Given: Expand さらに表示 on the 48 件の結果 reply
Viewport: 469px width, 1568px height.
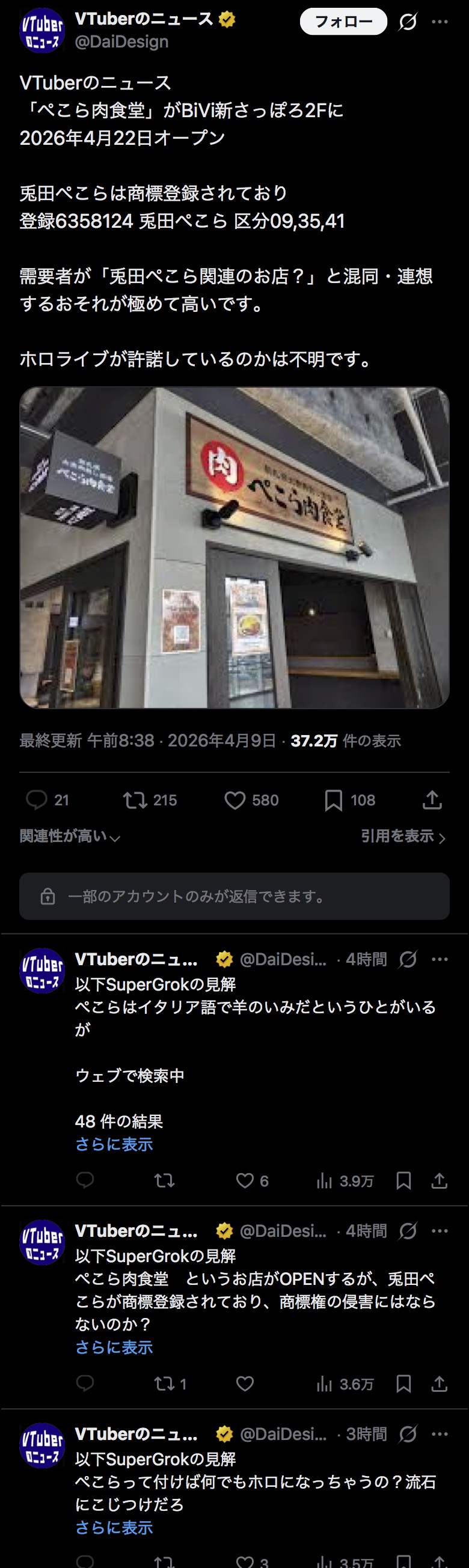Looking at the screenshot, I should click(x=114, y=1144).
